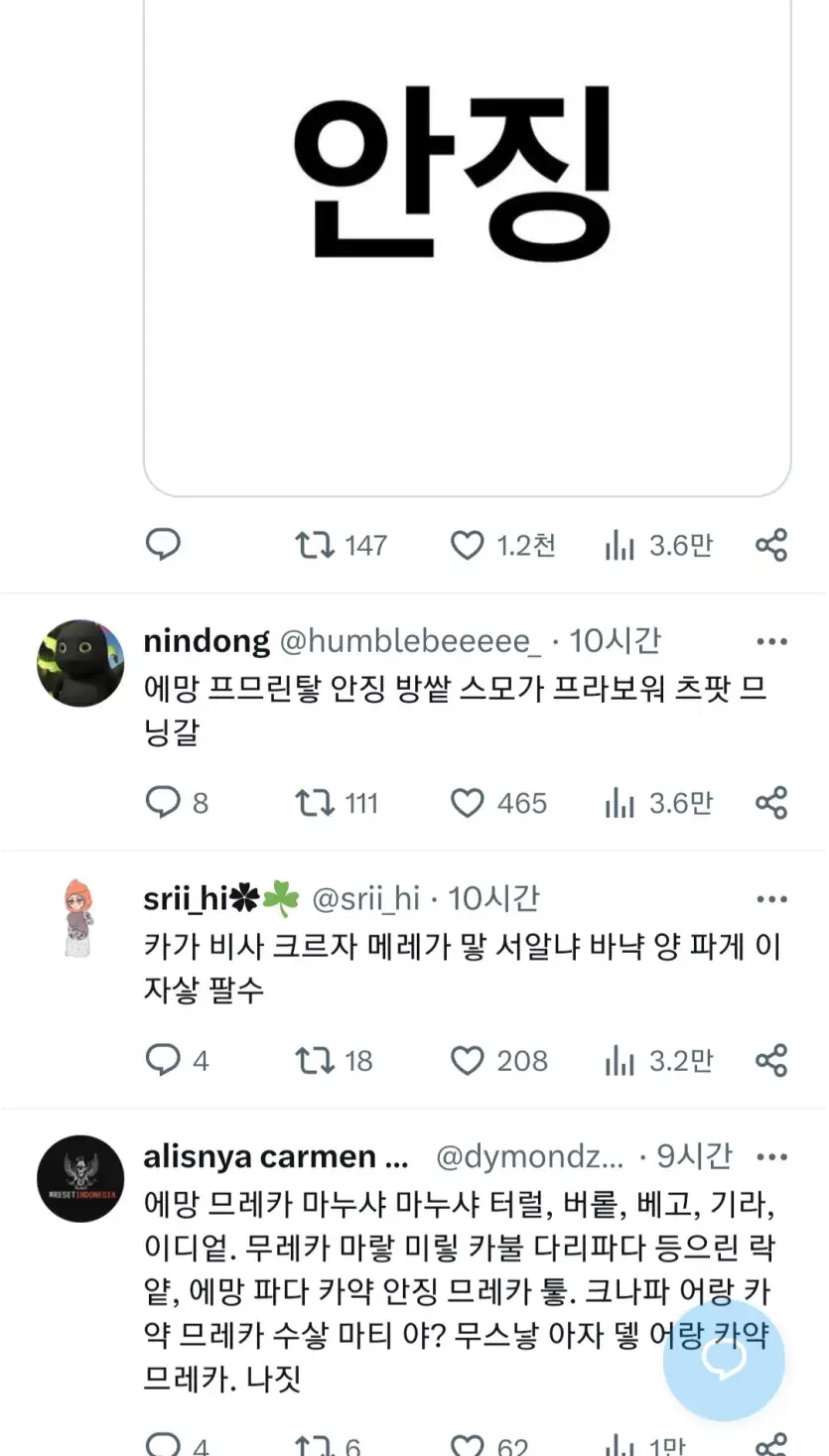Viewport: 829px width, 1456px height.
Task: Open more options on srii_hi's reply
Action: click(771, 900)
